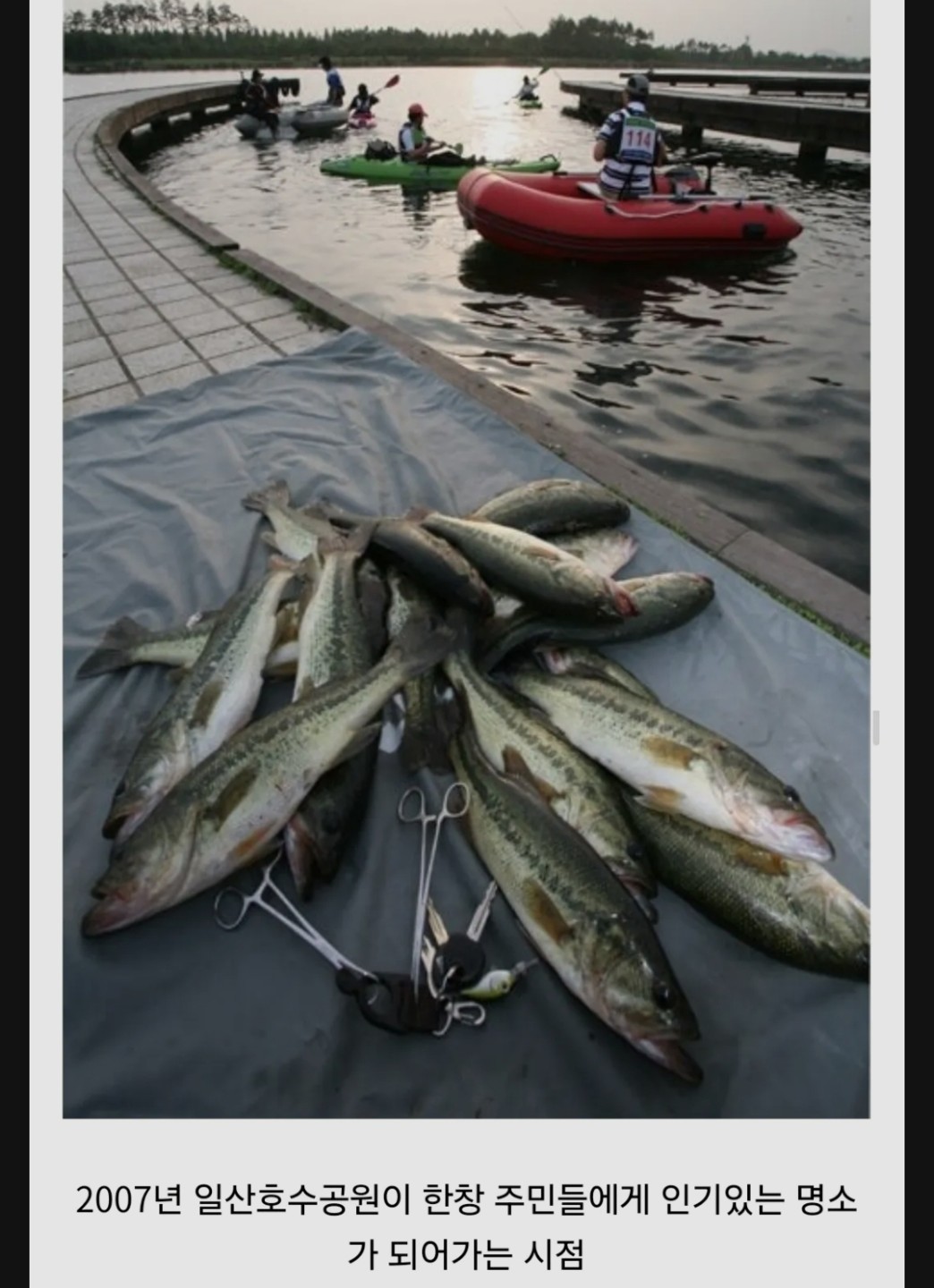Screen dimensions: 934x1288
Task: Tap the scrollbar handle on the right edge
Action: 877,727
